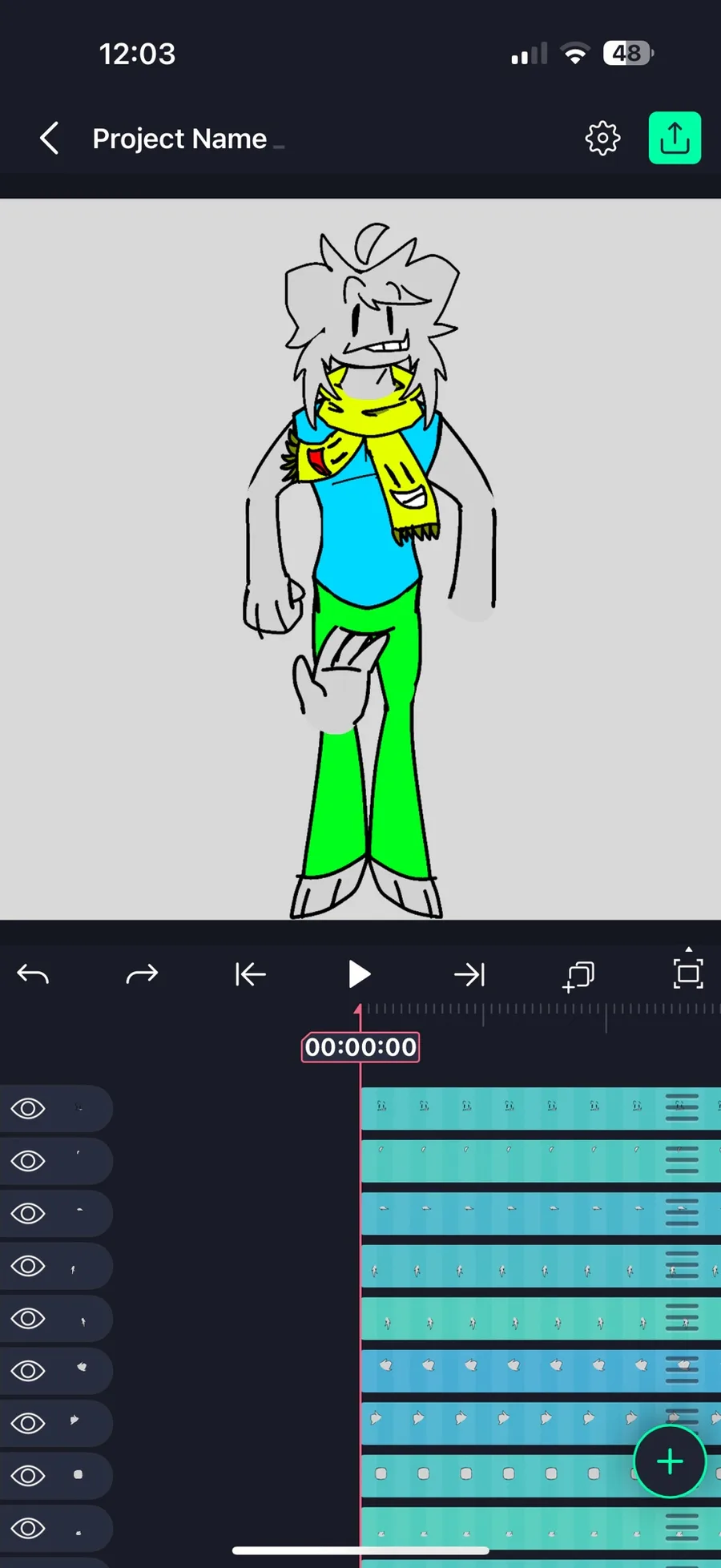Screen dimensions: 721x1568
Task: Toggle visibility of the square-thumbnail layer
Action: click(28, 1475)
